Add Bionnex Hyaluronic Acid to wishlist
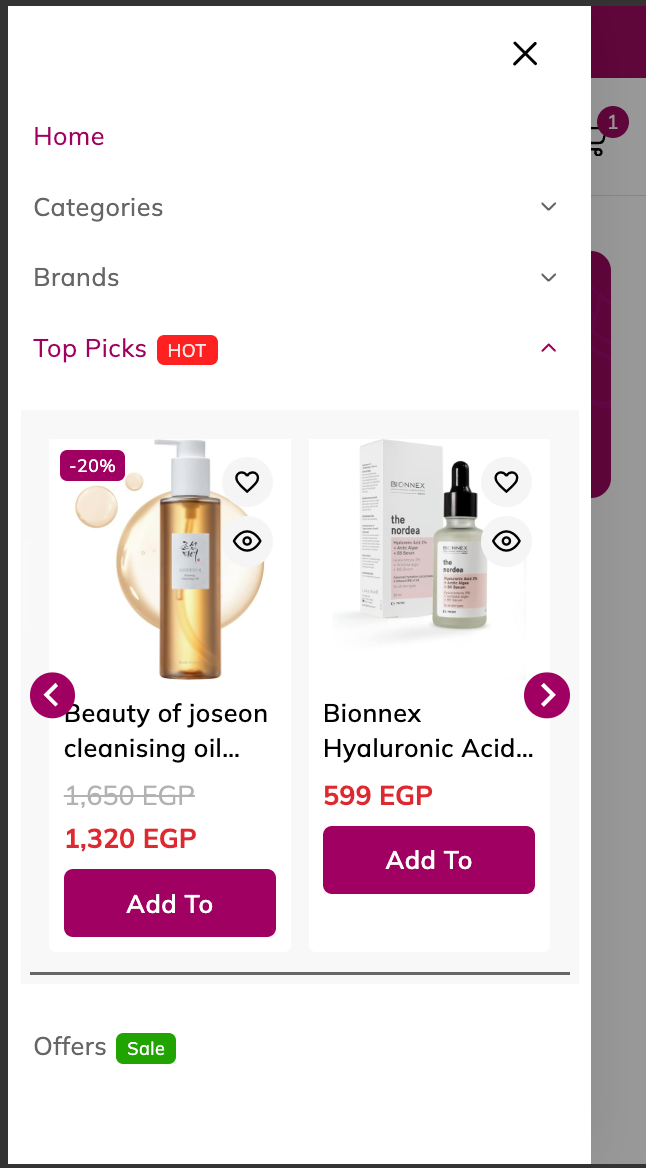This screenshot has width=646, height=1168. (x=506, y=482)
